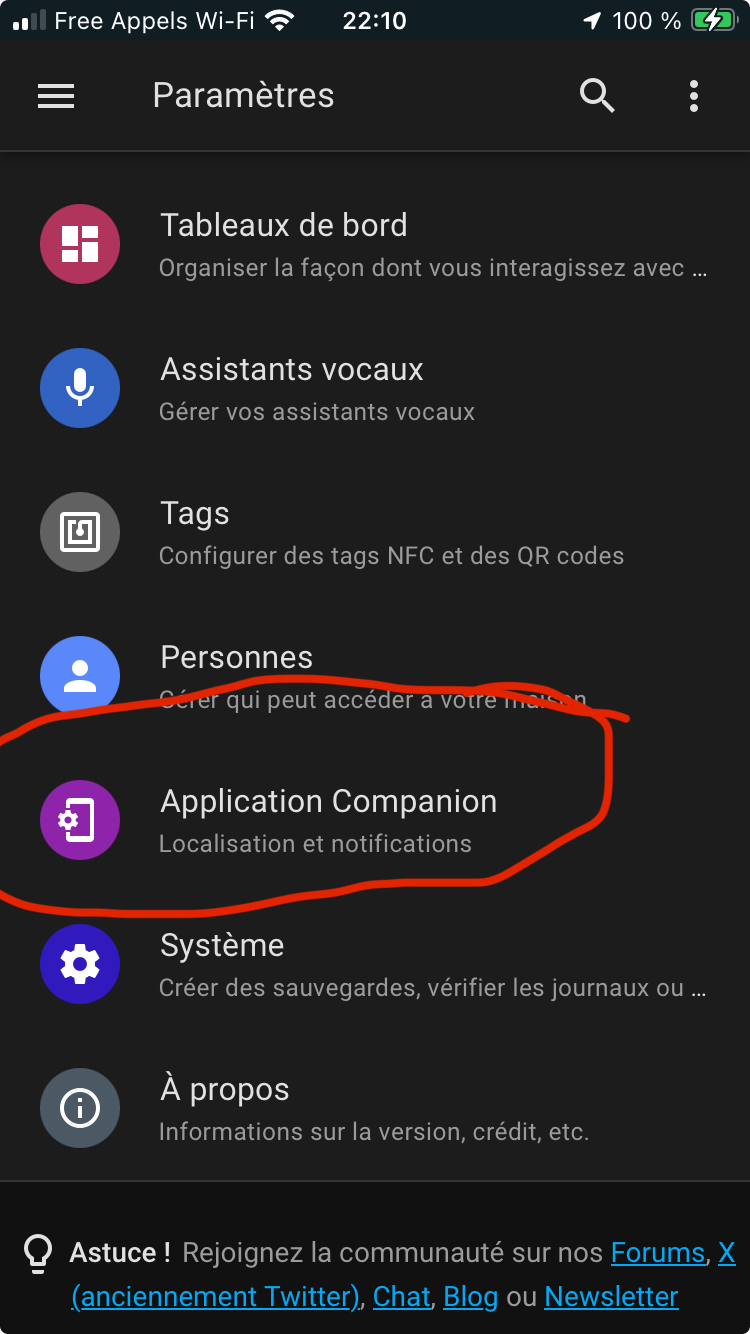Open the Newsletter link
This screenshot has height=1334, width=750.
tap(611, 1296)
